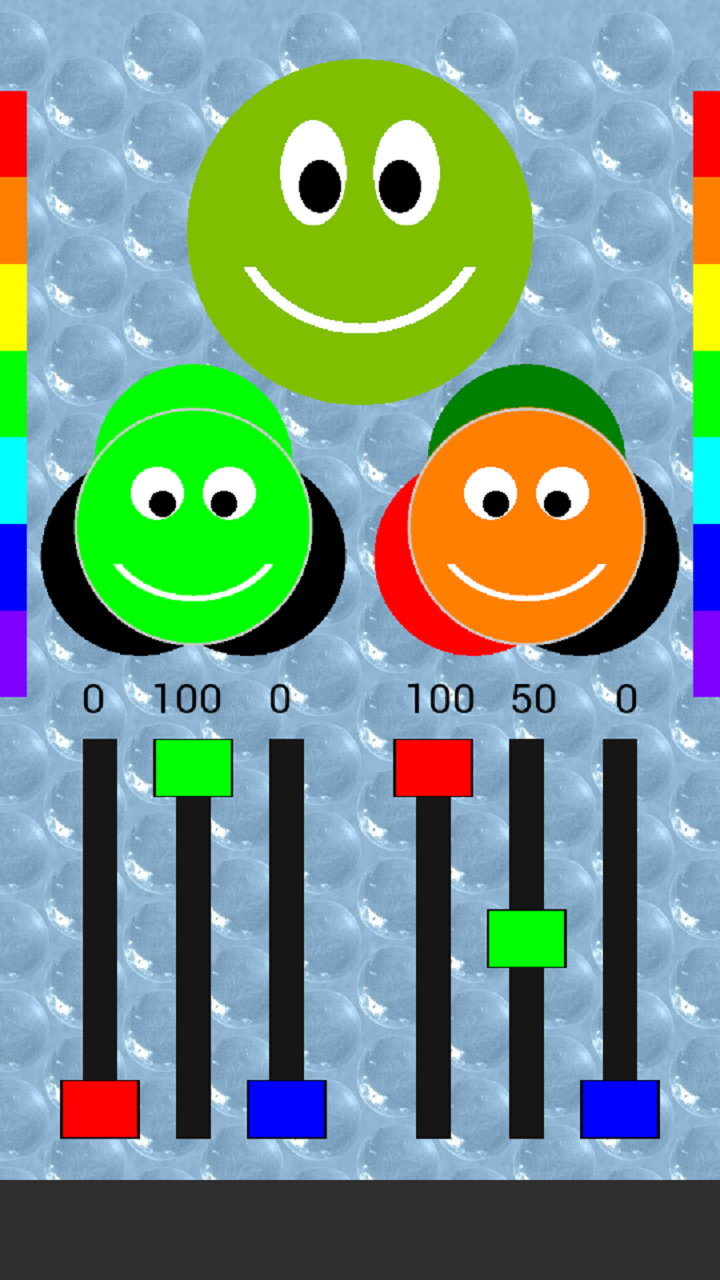
Task: Click the 100 label above the second slider
Action: click(x=188, y=700)
